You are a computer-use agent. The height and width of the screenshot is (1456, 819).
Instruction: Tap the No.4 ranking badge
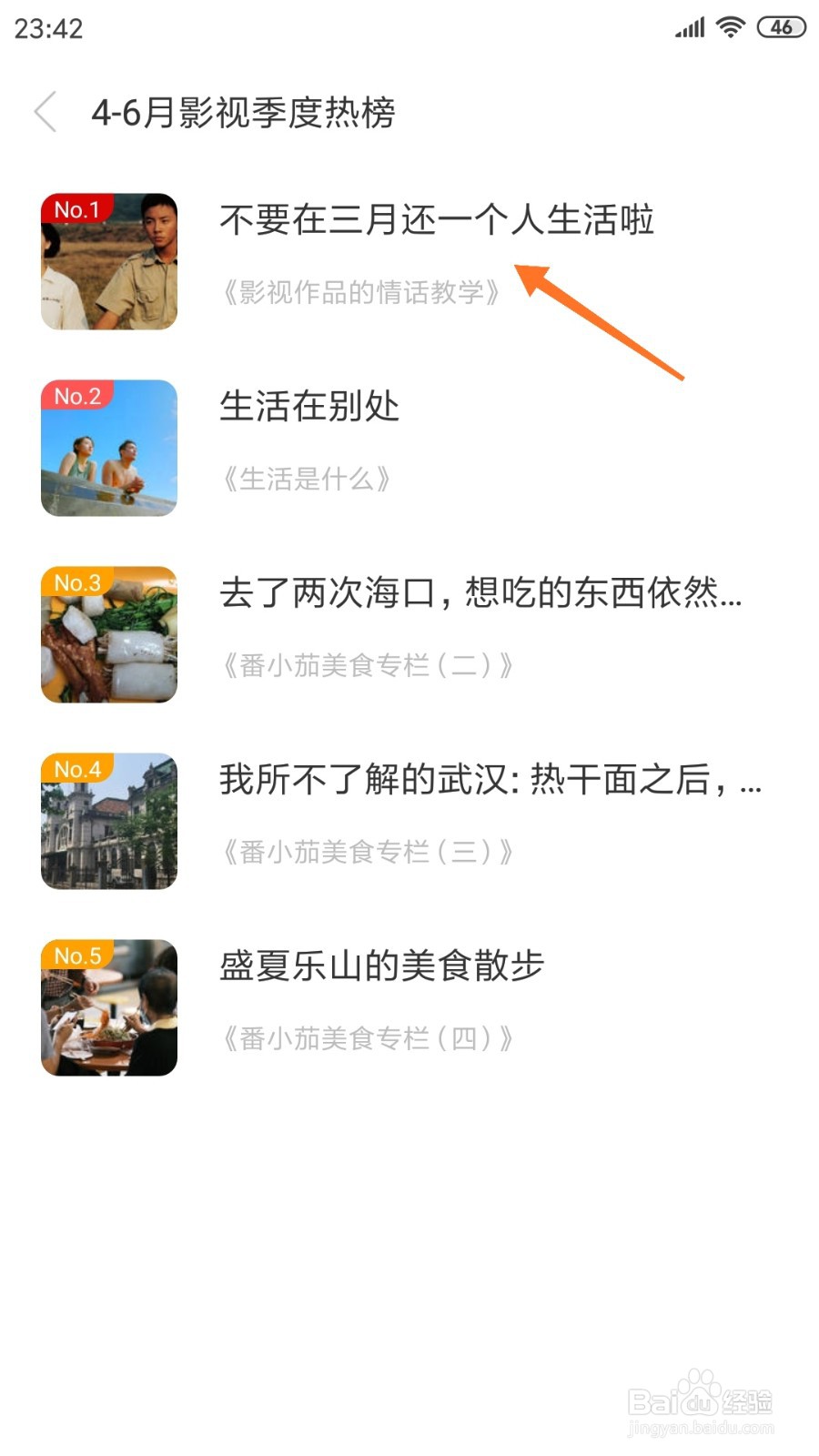coord(77,769)
